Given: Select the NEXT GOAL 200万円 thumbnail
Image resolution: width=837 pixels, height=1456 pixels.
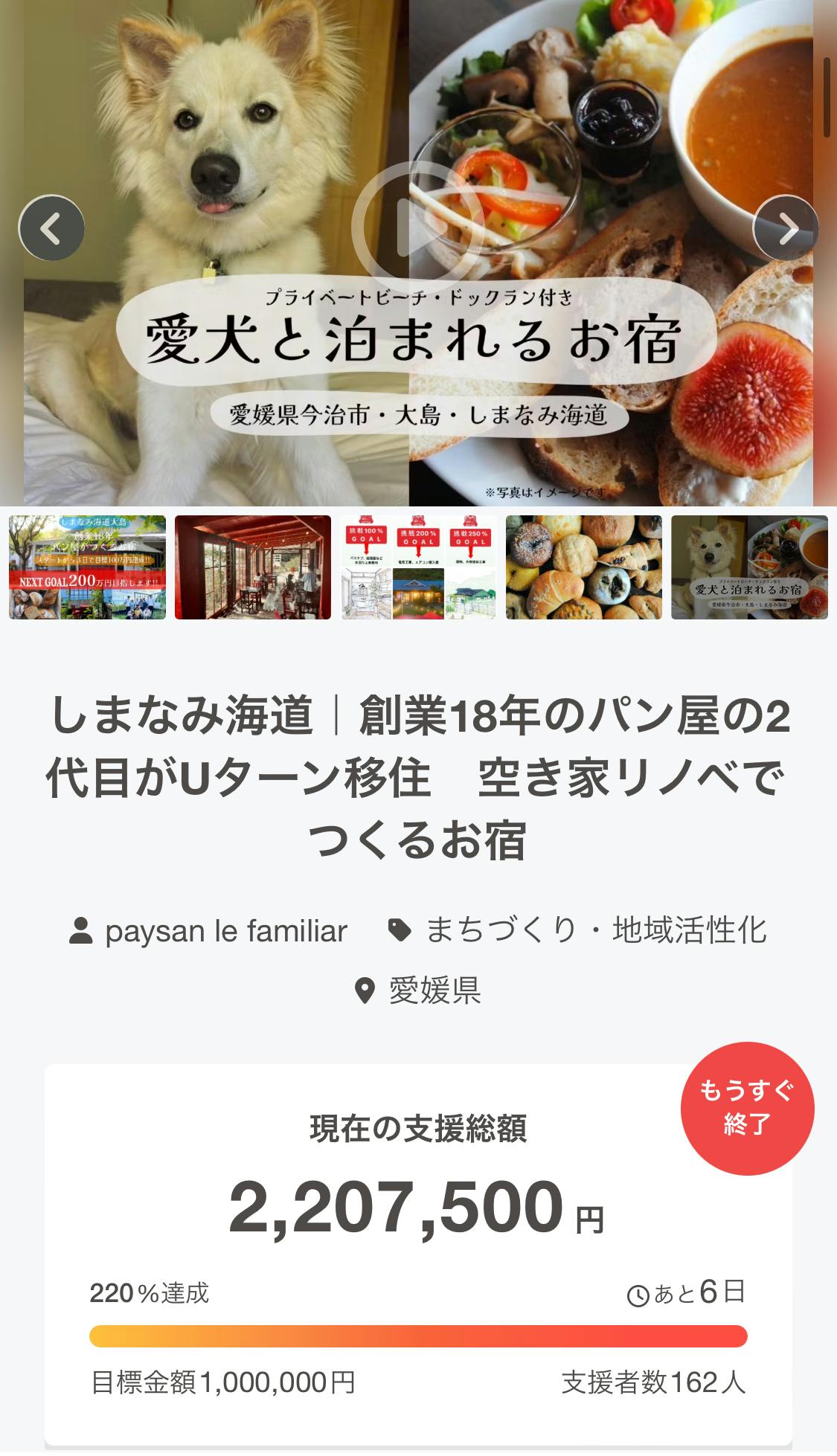Looking at the screenshot, I should pyautogui.click(x=88, y=567).
